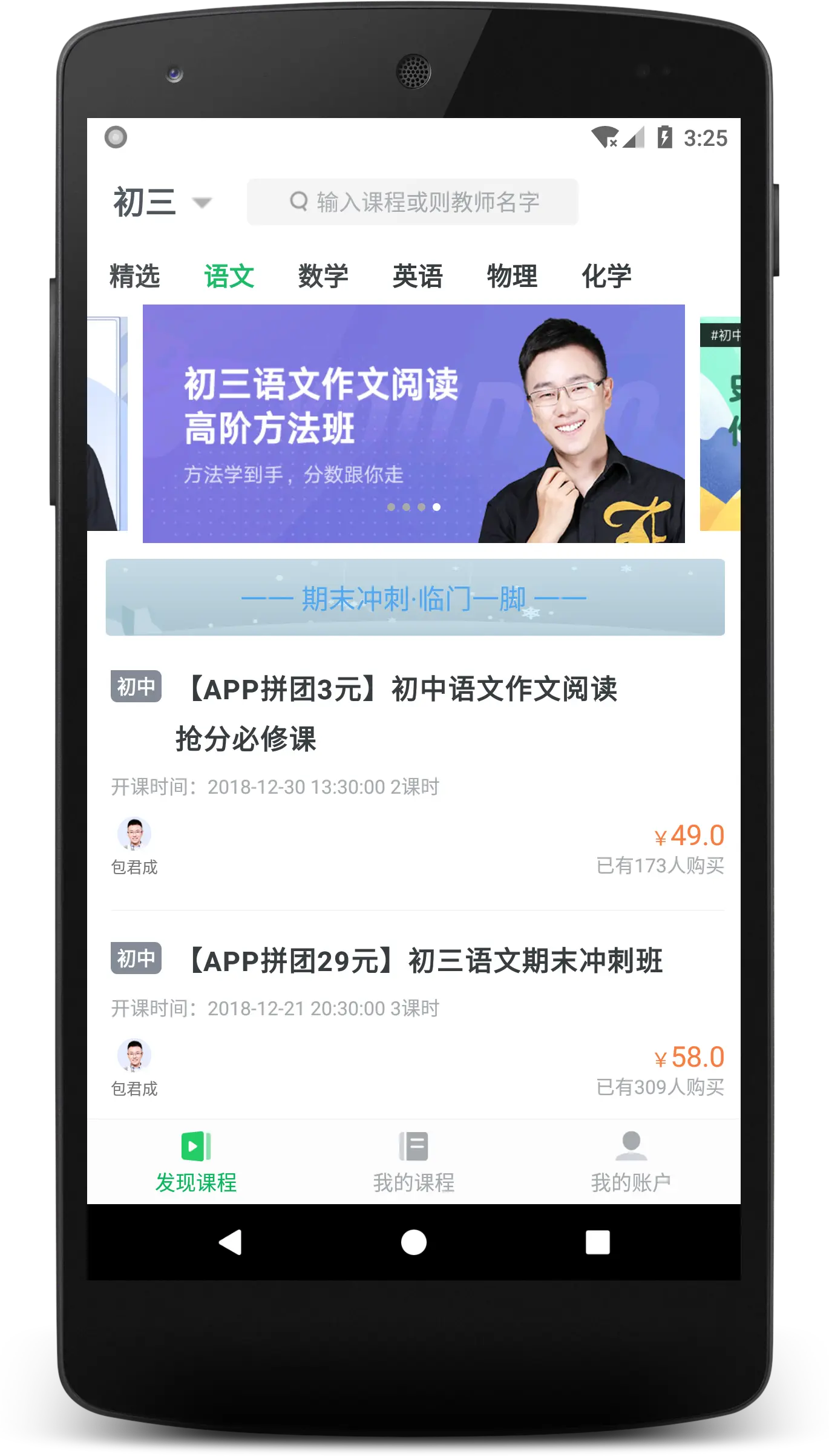This screenshot has height=1456, width=829.
Task: Open the 英语 subject tab
Action: [418, 276]
